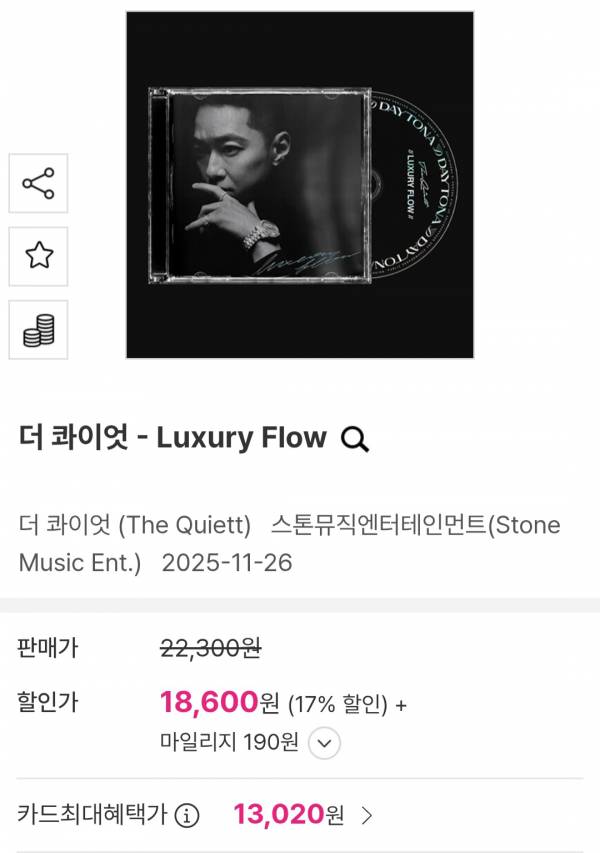Tap the magnifier next to the title
Viewport: 600px width, 853px height.
pyautogui.click(x=355, y=438)
